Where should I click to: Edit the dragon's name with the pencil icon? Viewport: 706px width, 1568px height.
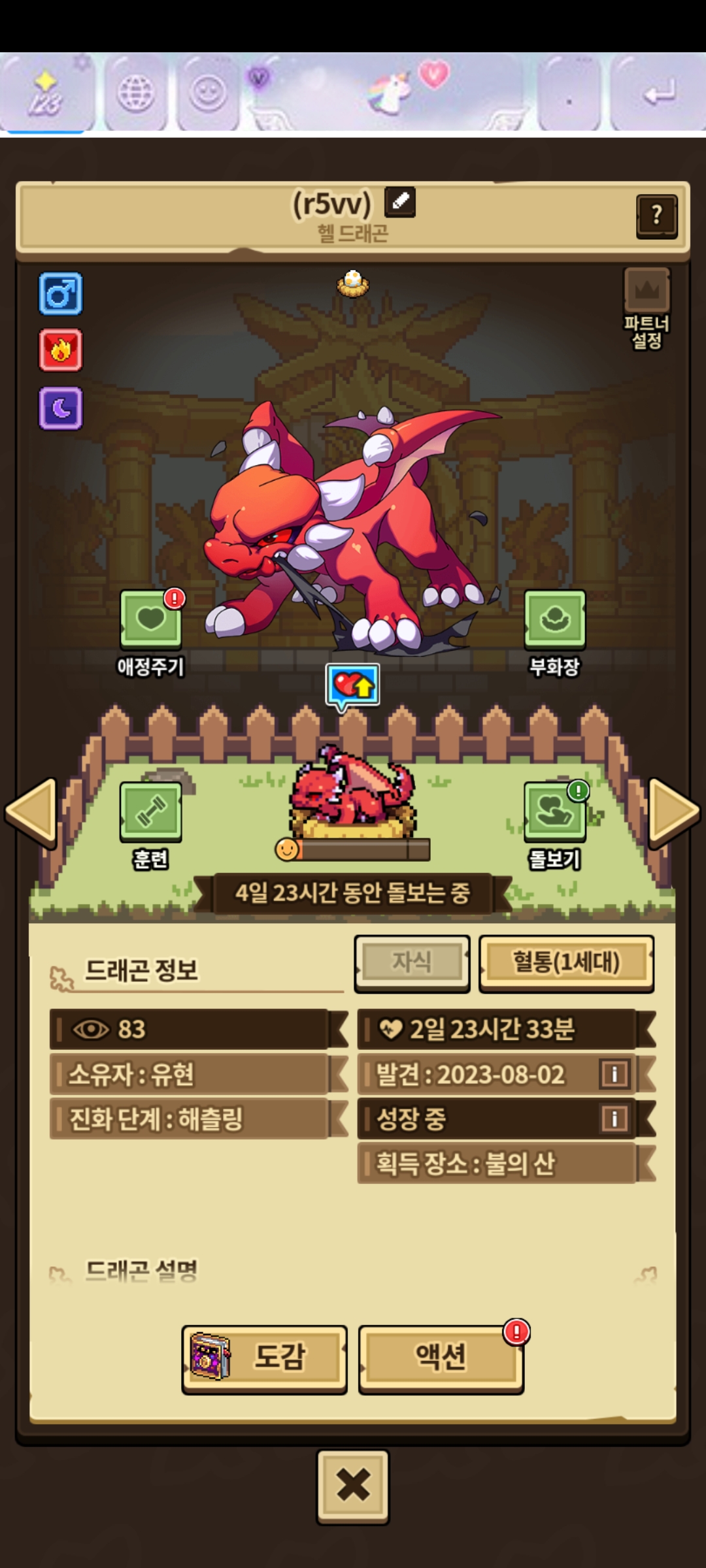(400, 202)
